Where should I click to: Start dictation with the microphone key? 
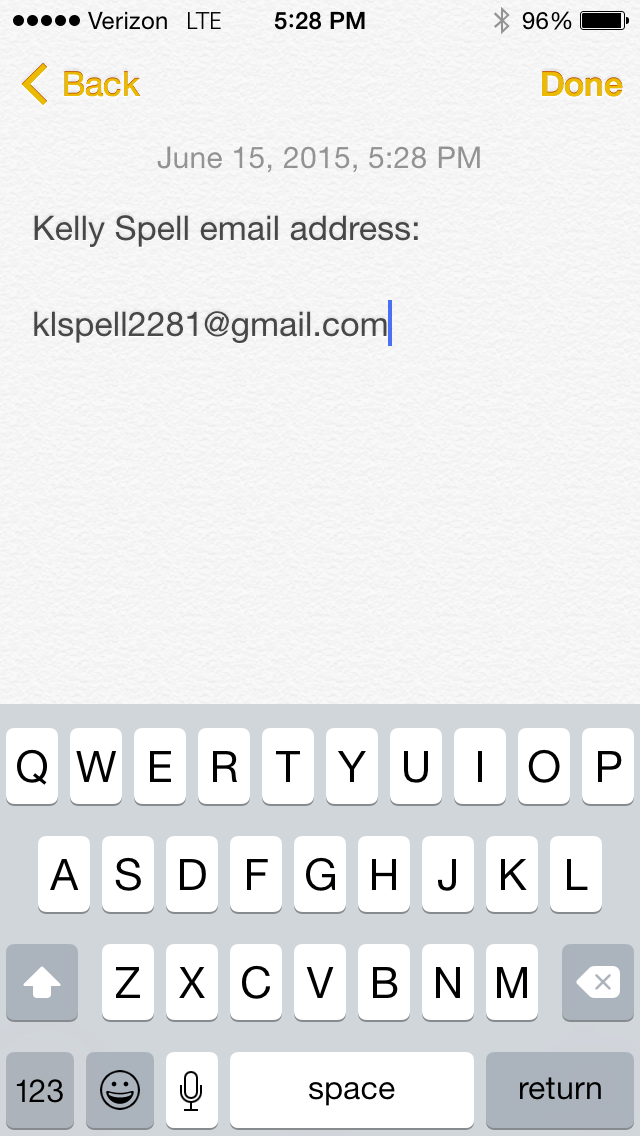(x=191, y=1090)
